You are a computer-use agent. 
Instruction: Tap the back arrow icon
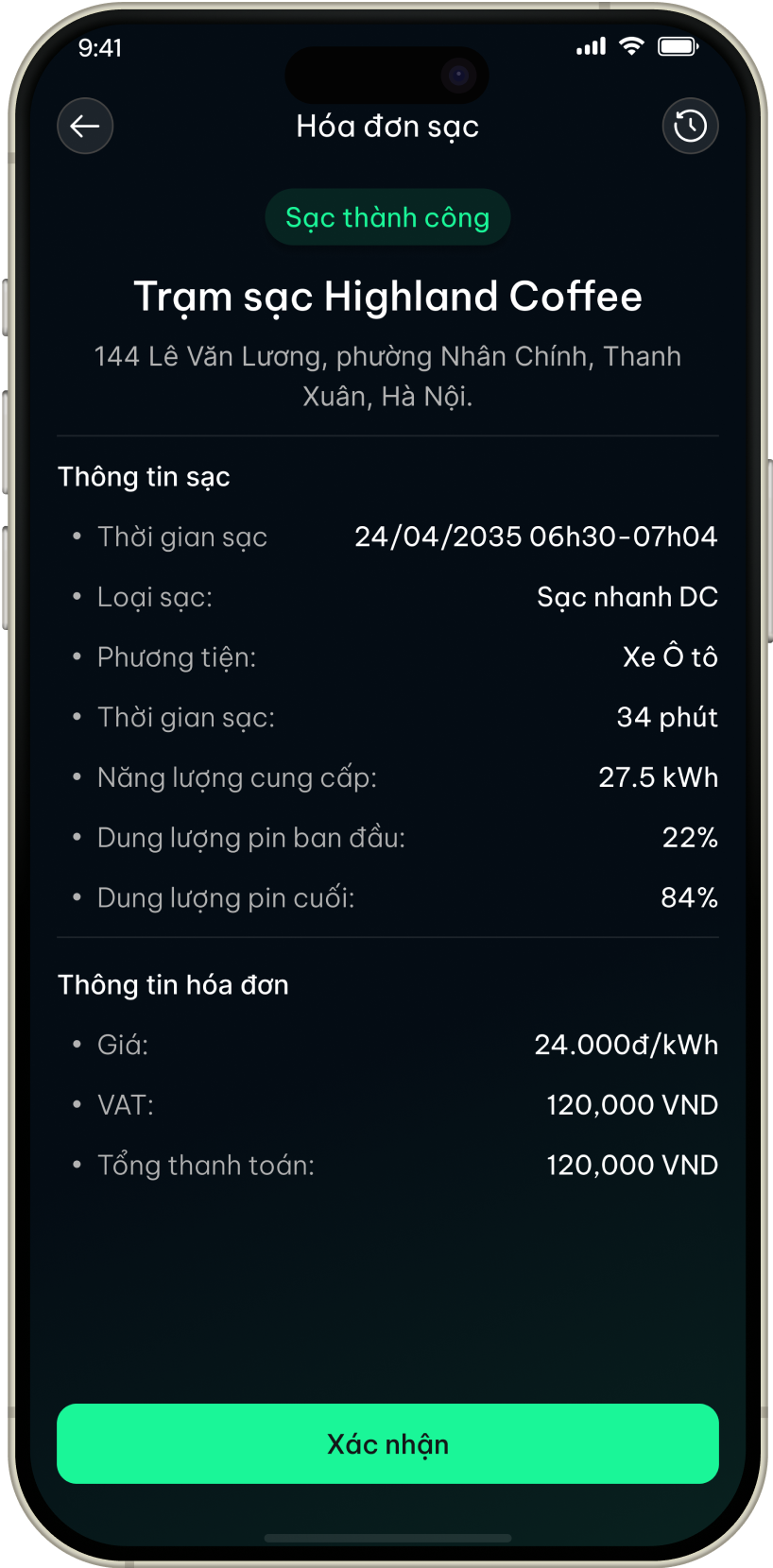tap(84, 126)
